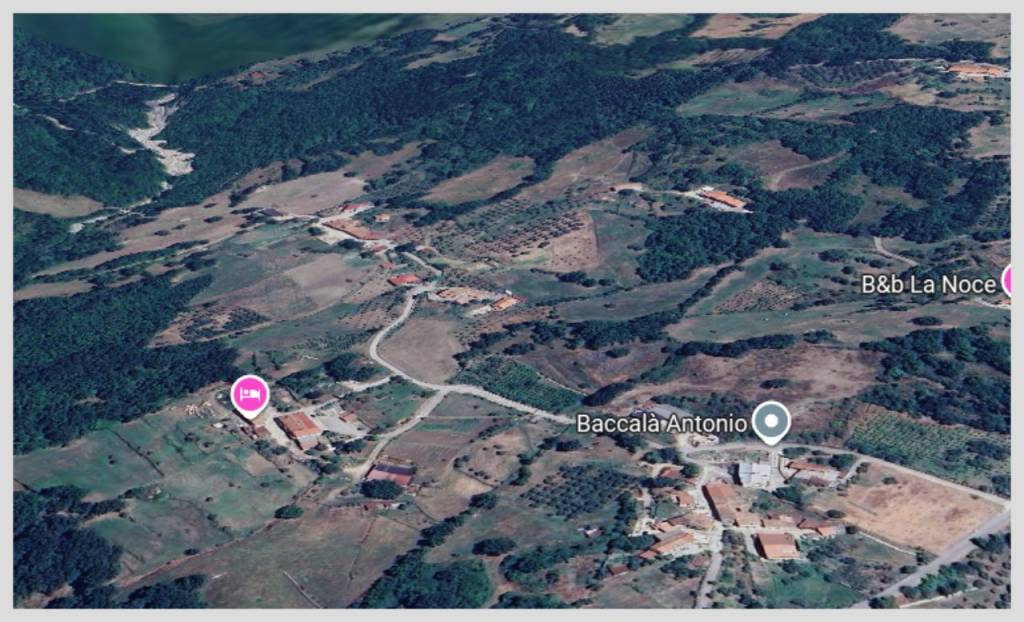1024x622 pixels.
Task: Tap the unlabeled pink hotel marker
Action: pyautogui.click(x=249, y=396)
